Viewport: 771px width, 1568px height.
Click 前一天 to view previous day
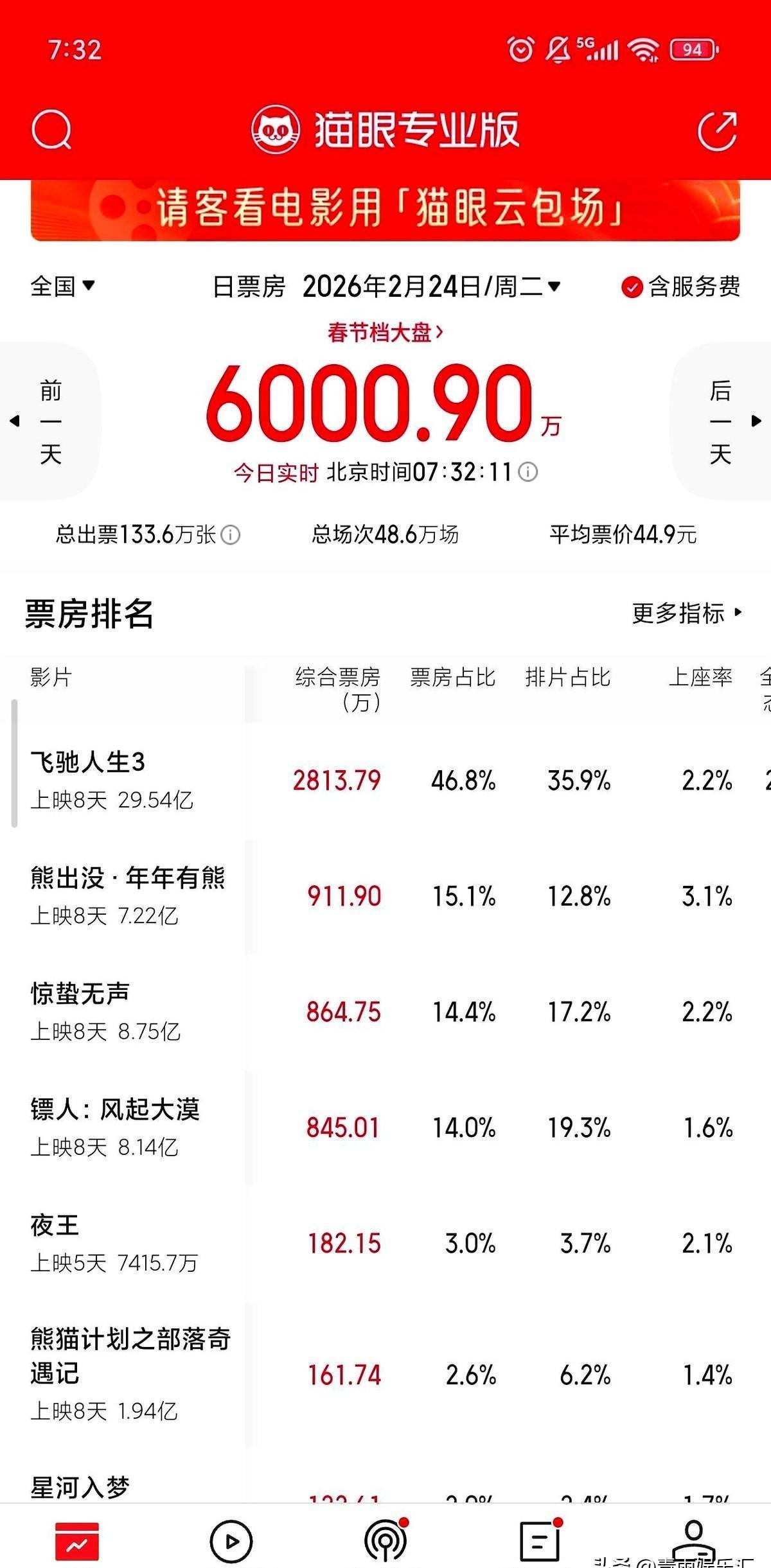coord(51,421)
